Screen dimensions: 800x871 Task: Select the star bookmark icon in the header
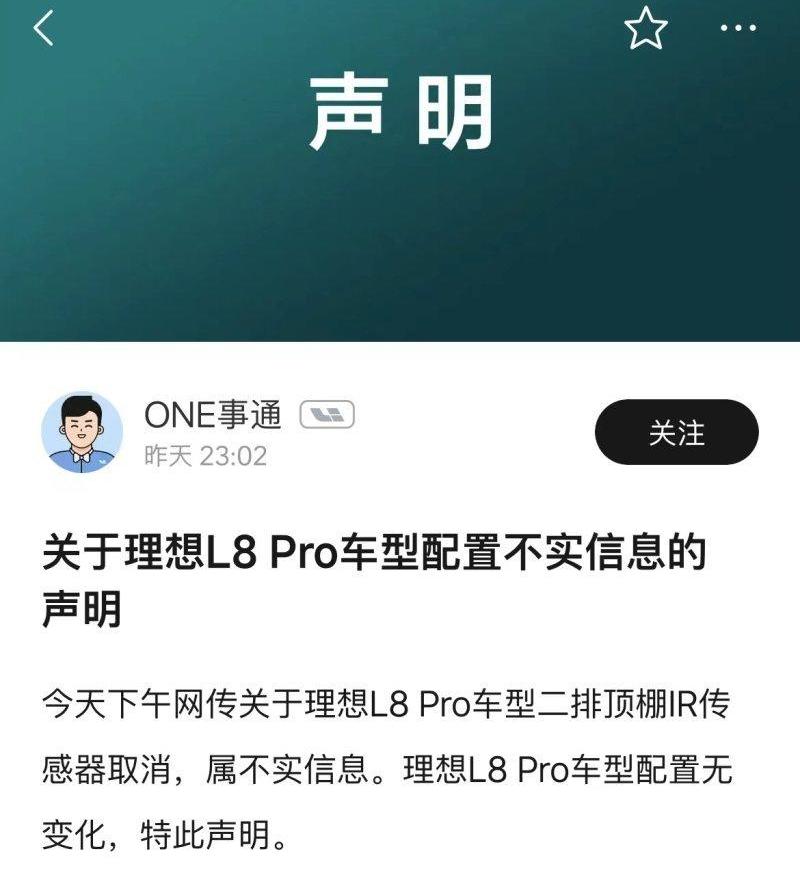tap(645, 28)
